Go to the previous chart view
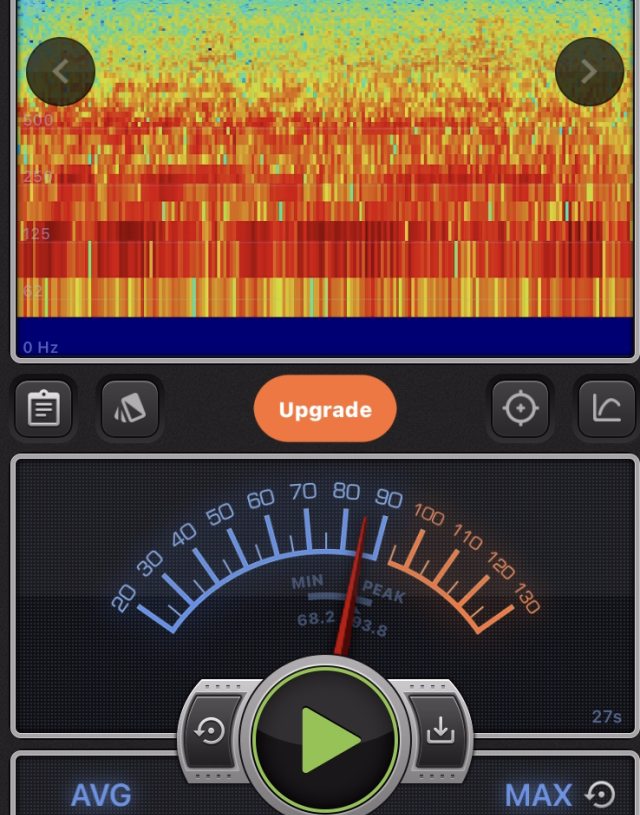Screen dimensions: 640x815 pos(61,72)
